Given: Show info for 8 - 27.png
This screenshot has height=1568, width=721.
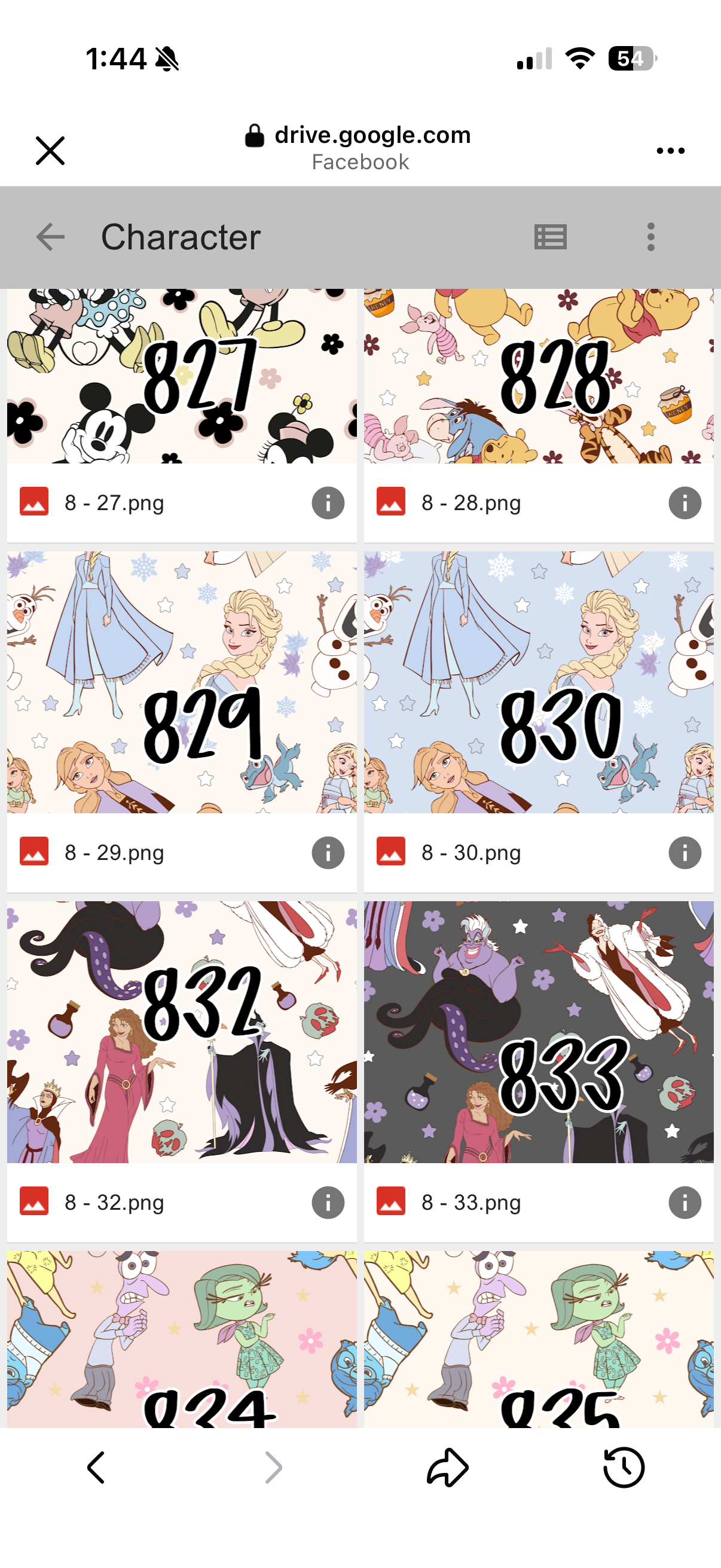Looking at the screenshot, I should [x=328, y=504].
